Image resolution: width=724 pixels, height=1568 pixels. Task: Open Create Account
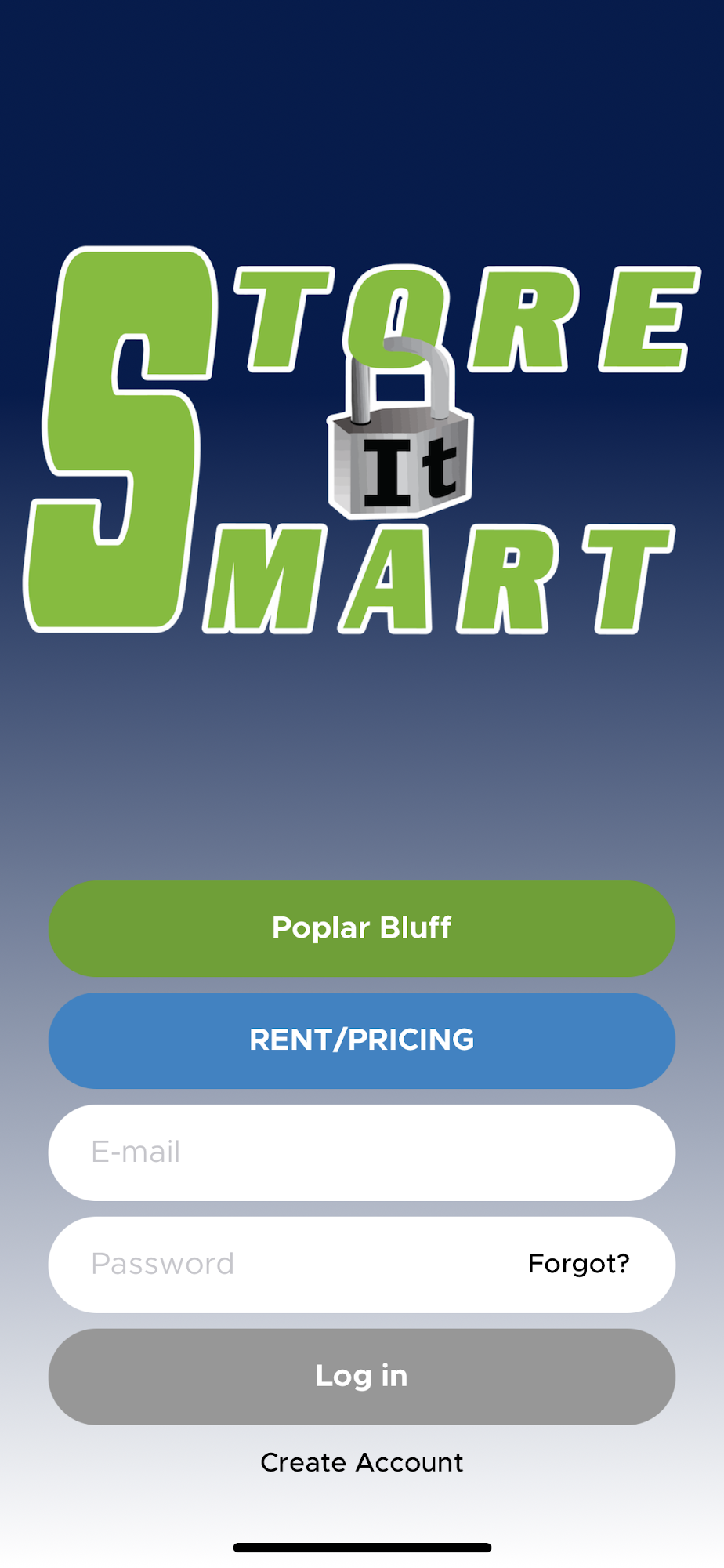click(361, 1462)
